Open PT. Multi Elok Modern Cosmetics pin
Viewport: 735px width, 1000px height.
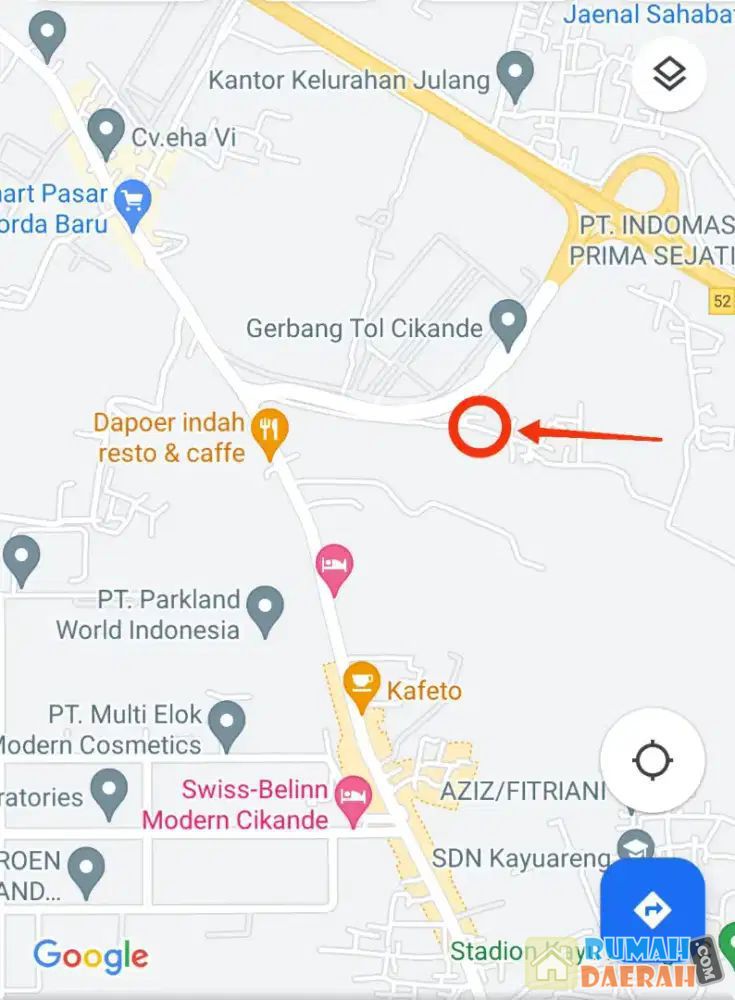coord(228,720)
